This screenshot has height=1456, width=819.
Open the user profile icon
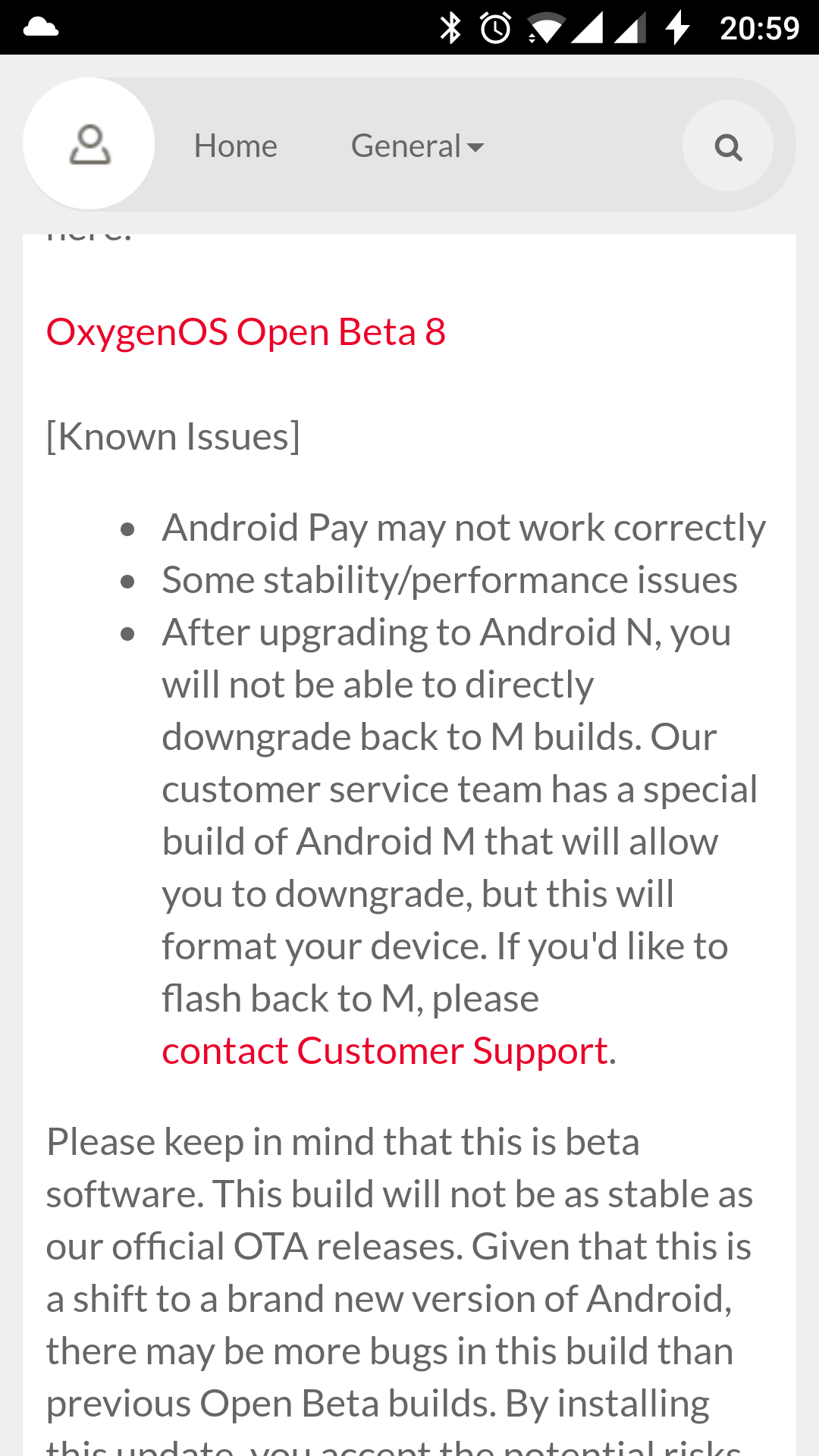point(89,144)
